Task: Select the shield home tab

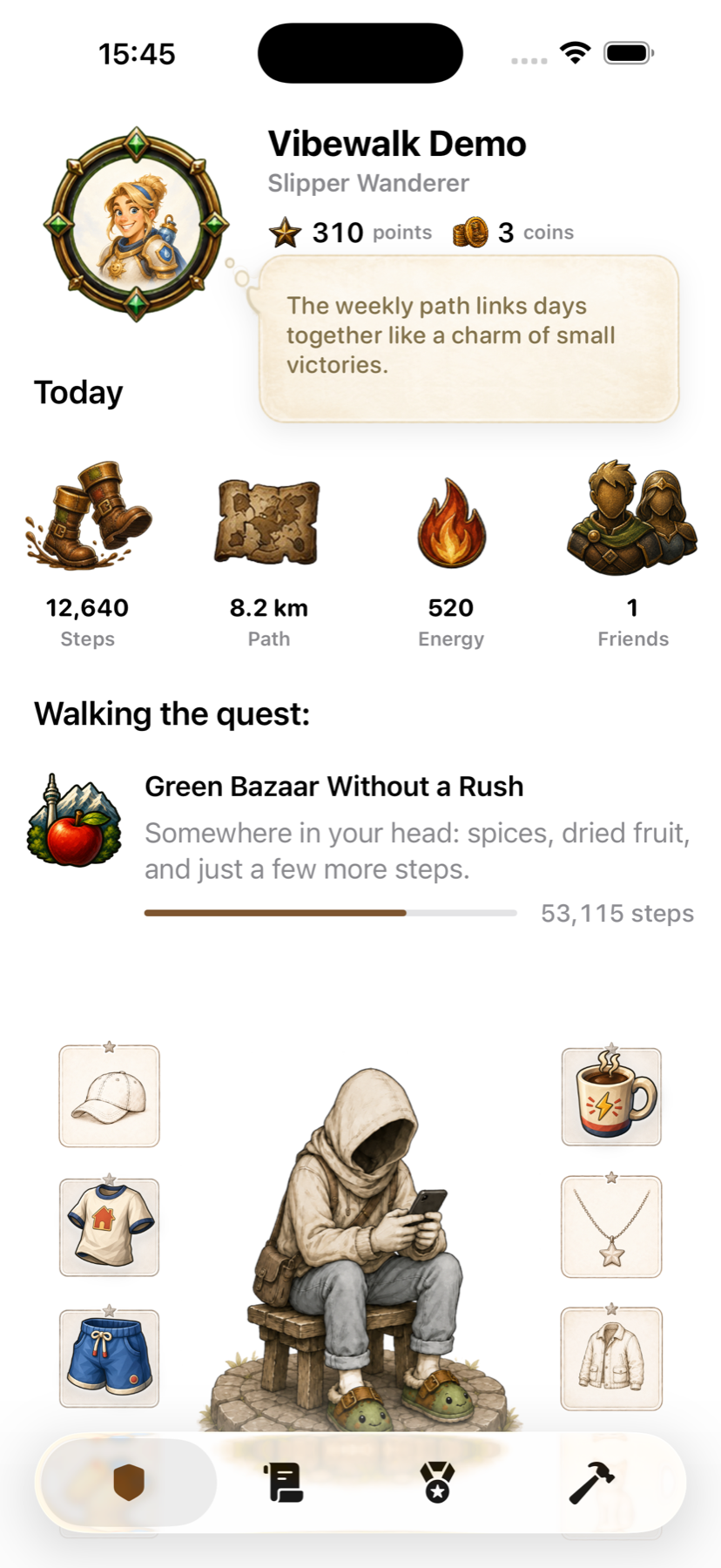Action: point(129,1483)
